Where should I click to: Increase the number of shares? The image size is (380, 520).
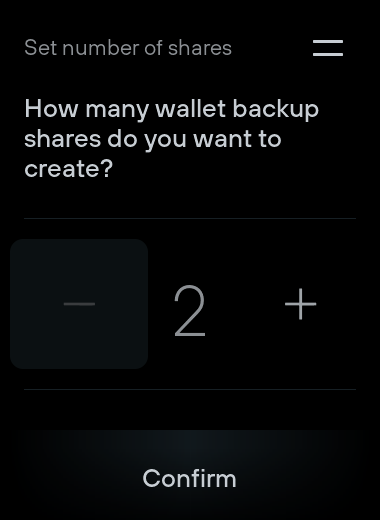click(x=300, y=304)
